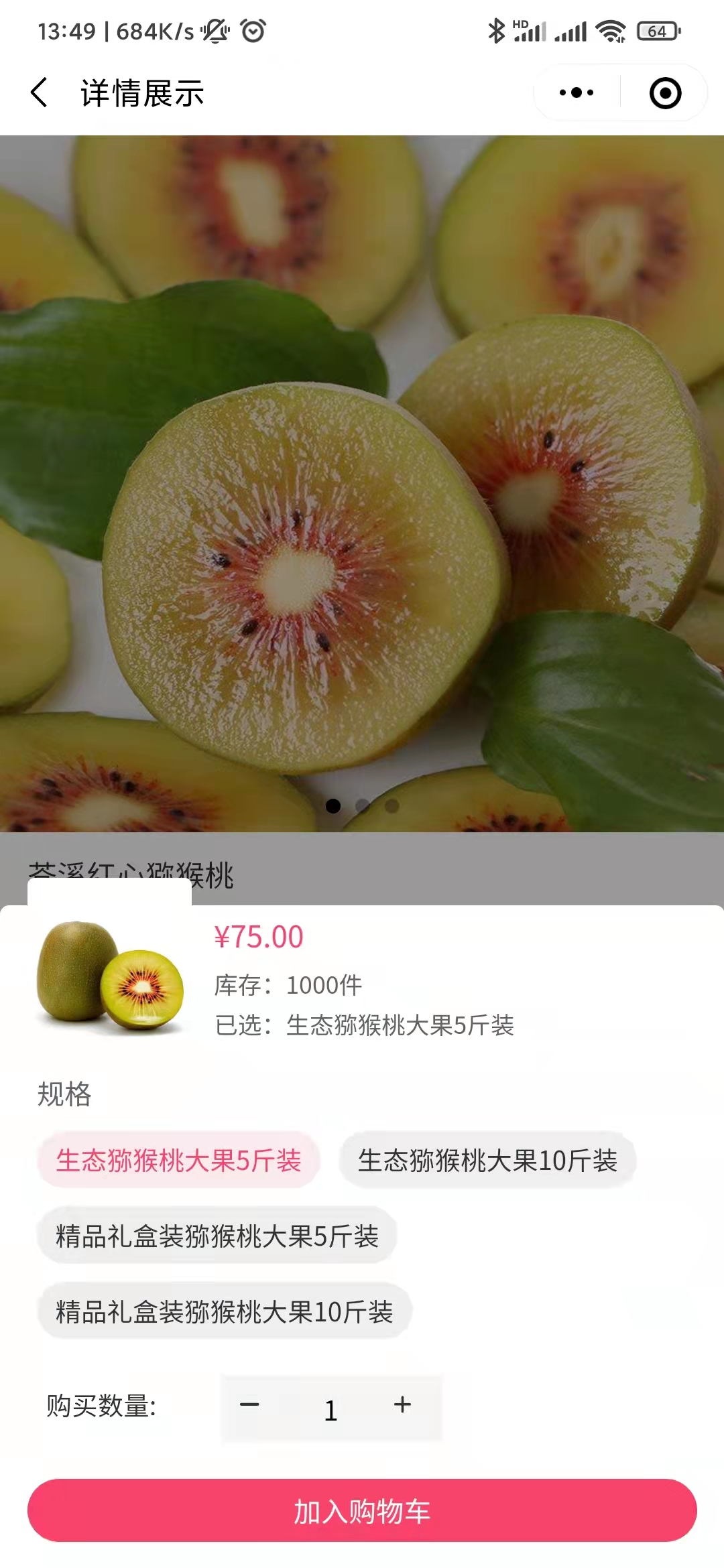The image size is (724, 1568).
Task: Decrease purchase quantity with minus
Action: point(249,1405)
